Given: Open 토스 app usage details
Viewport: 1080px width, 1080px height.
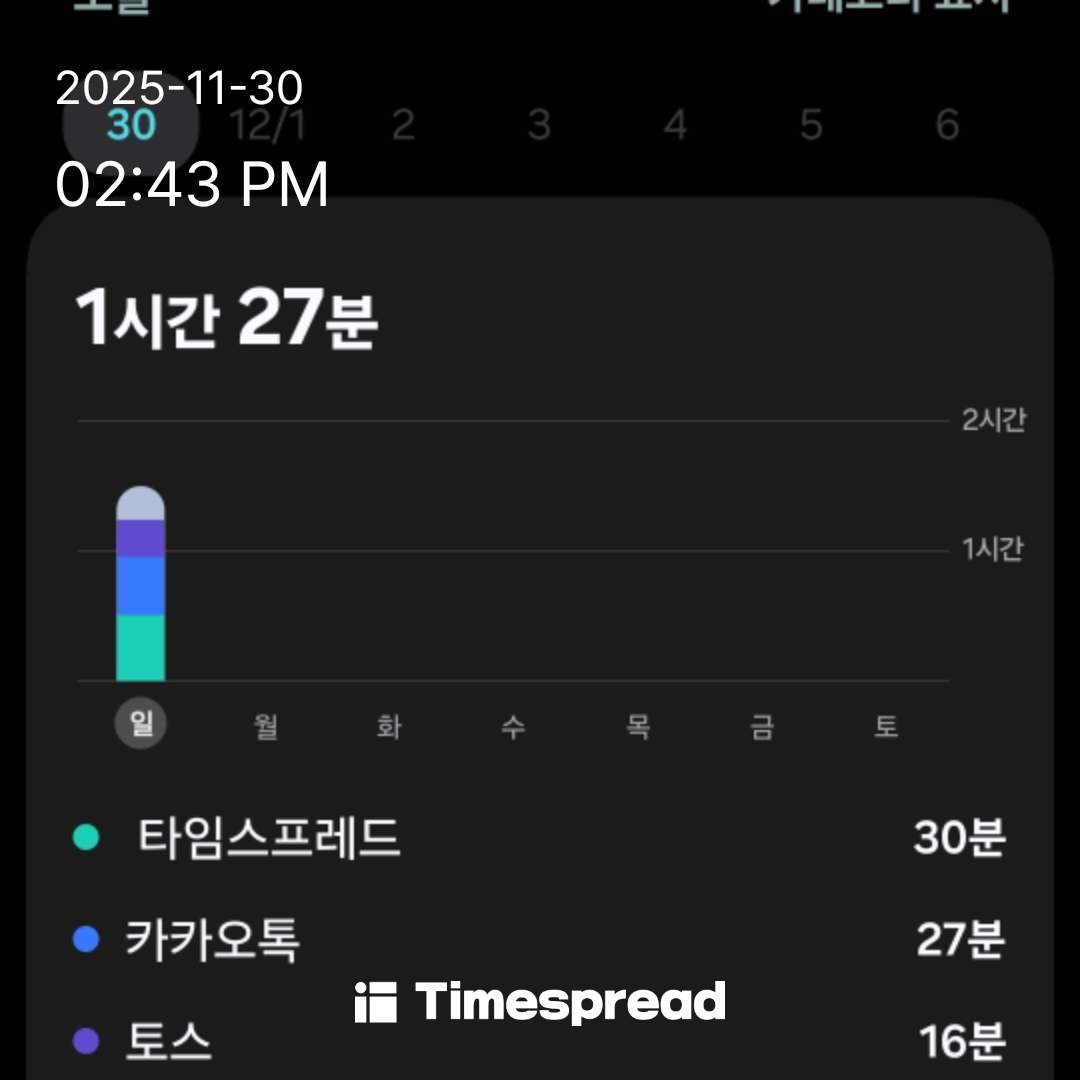Looking at the screenshot, I should coord(540,1042).
